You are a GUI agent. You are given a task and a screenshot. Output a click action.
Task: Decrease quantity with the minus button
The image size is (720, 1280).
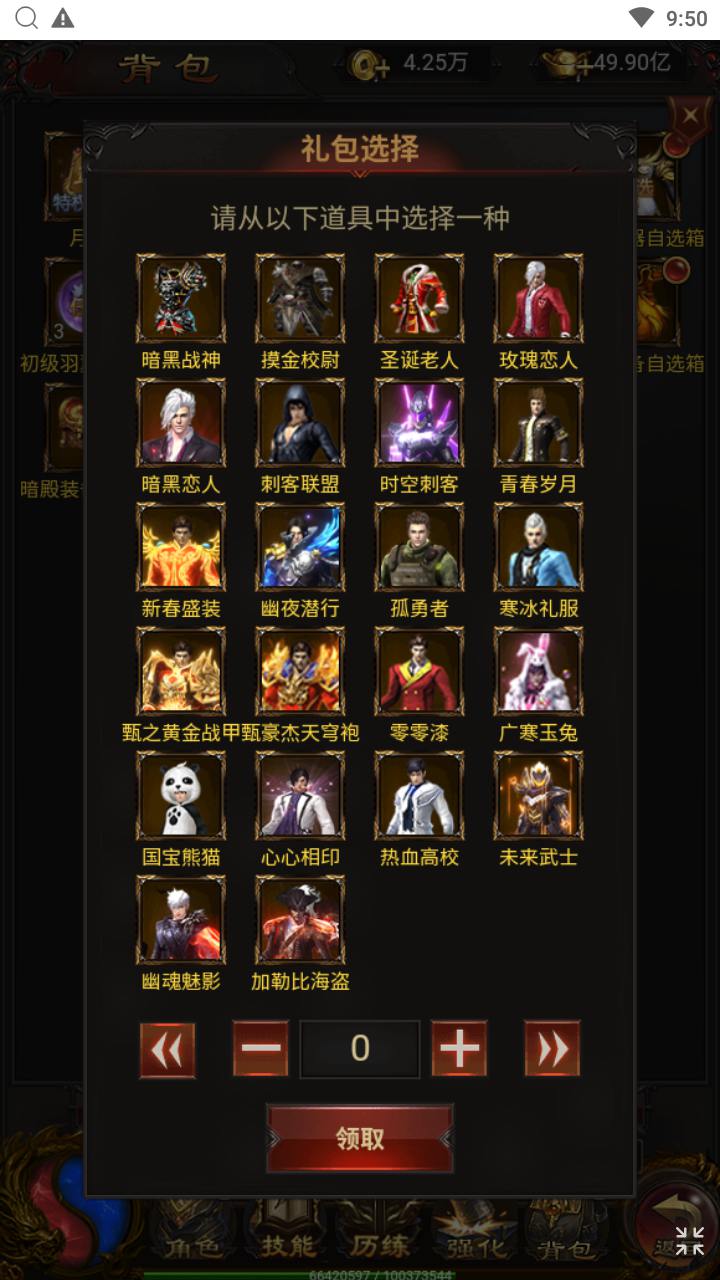[261, 1048]
